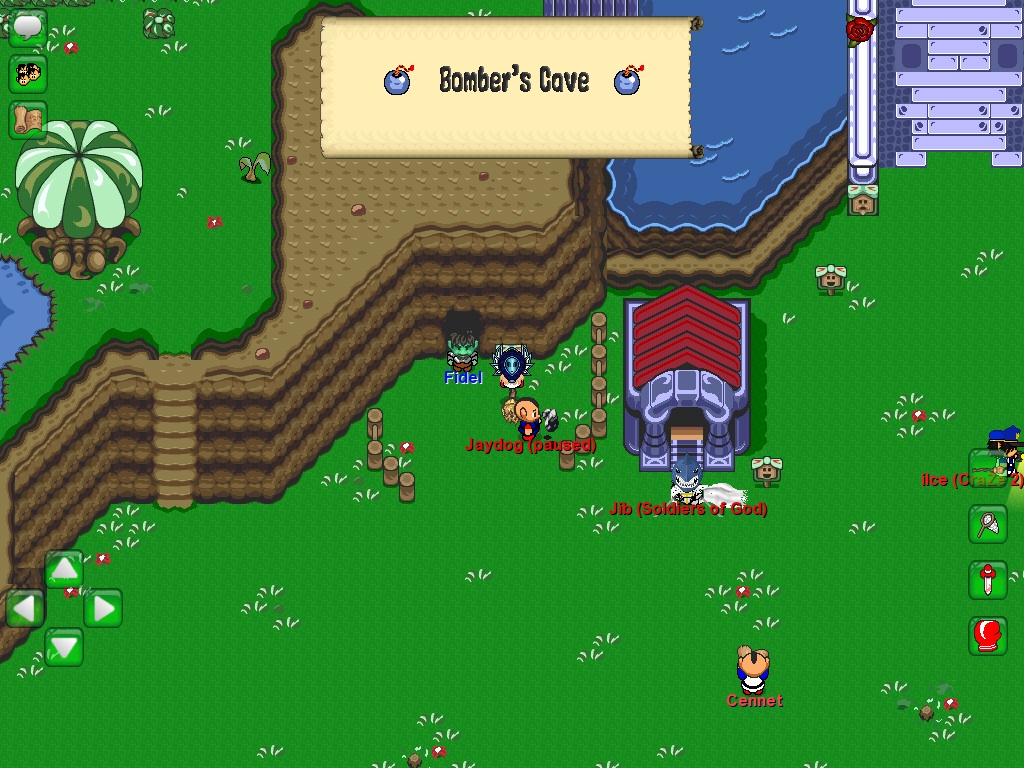Use the bug net item button
Viewport: 1024px width, 768px height.
tap(987, 523)
